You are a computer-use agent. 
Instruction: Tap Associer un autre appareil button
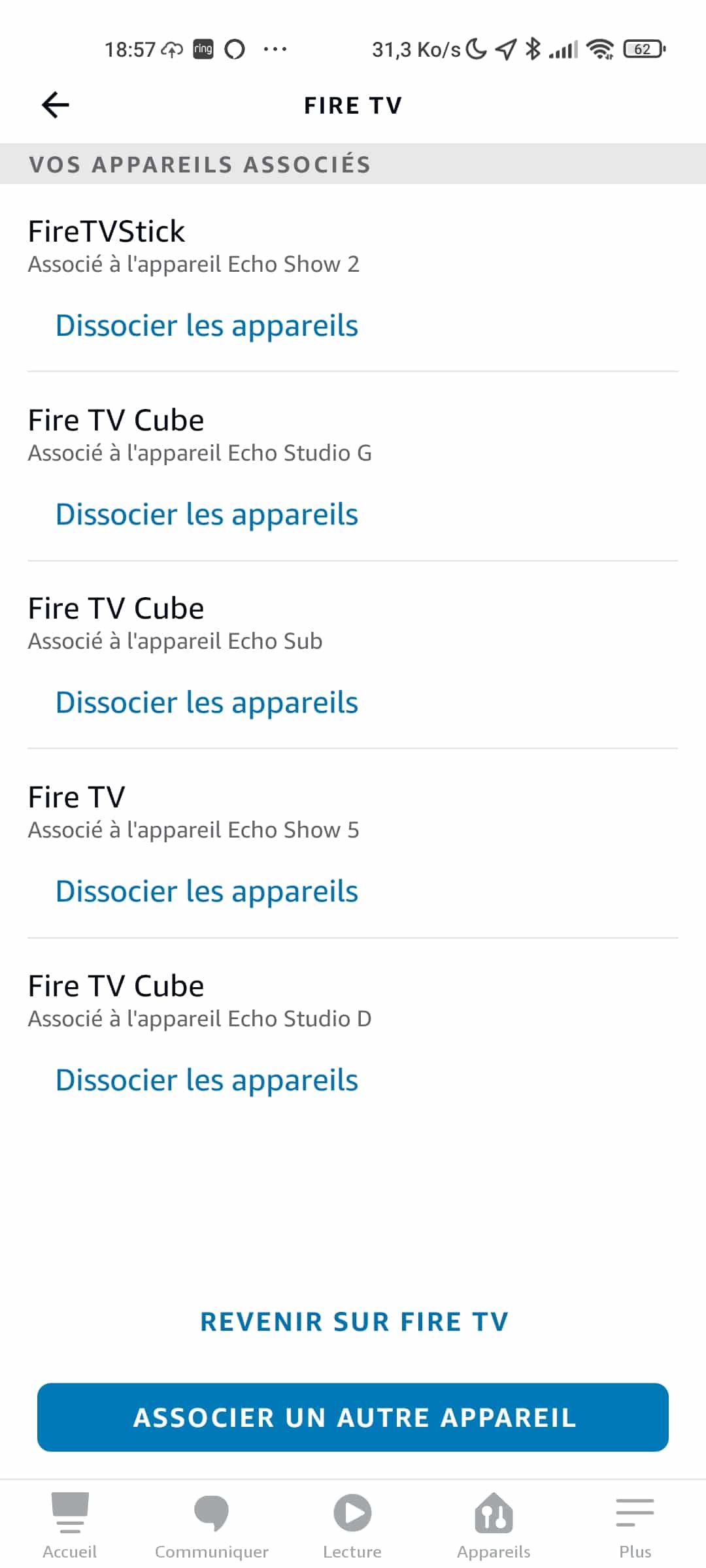coord(353,1417)
